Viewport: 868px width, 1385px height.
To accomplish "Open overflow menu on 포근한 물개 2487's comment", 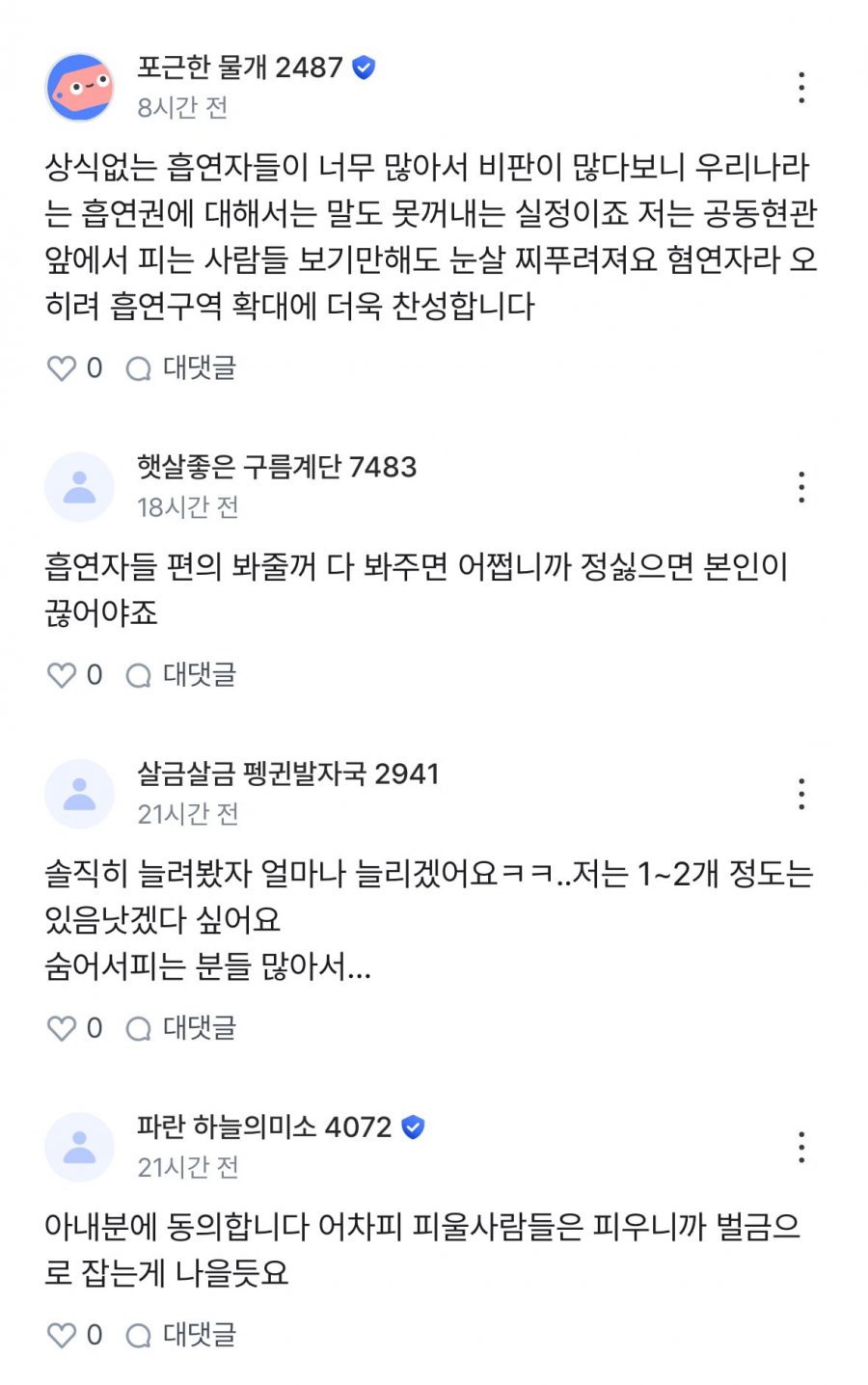I will pyautogui.click(x=800, y=88).
